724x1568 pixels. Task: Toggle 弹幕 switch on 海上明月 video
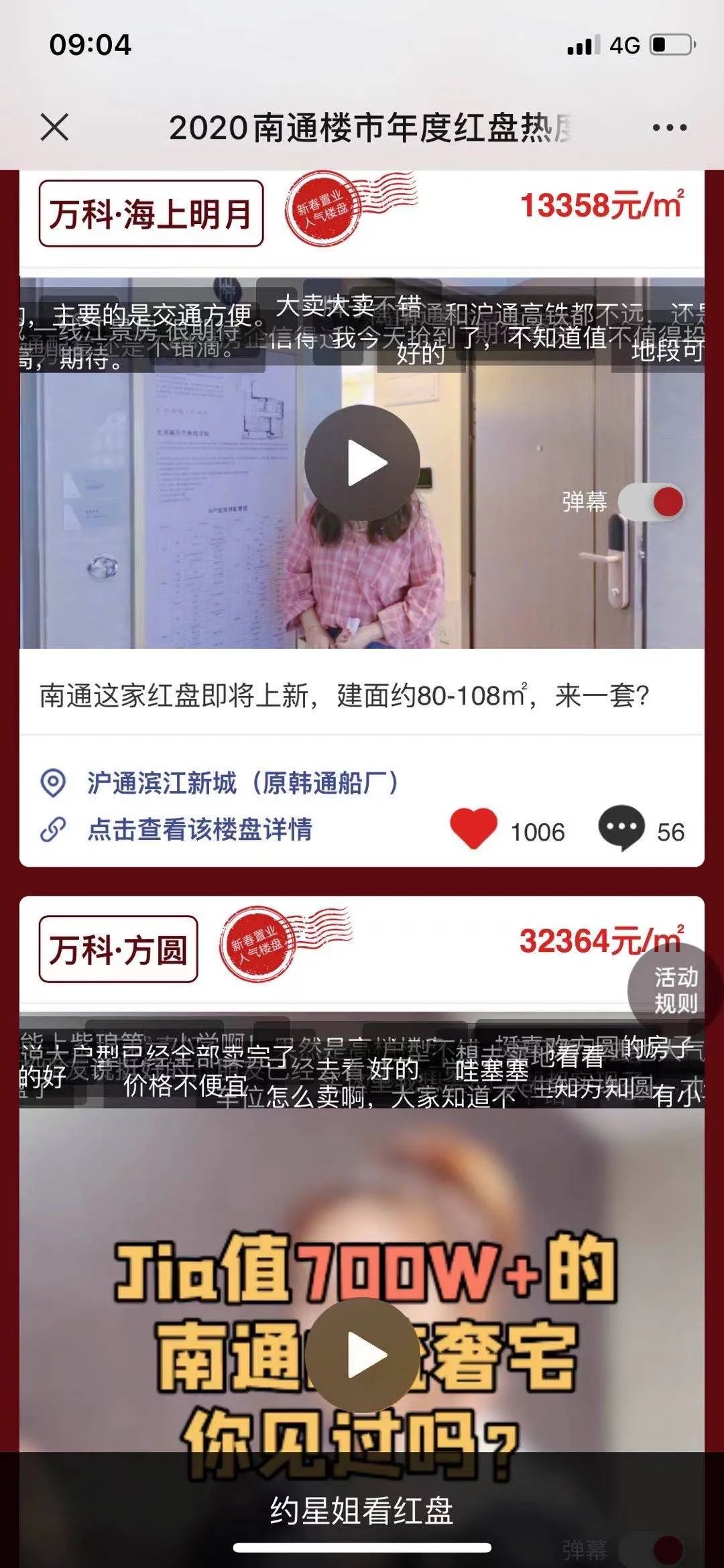coord(650,502)
